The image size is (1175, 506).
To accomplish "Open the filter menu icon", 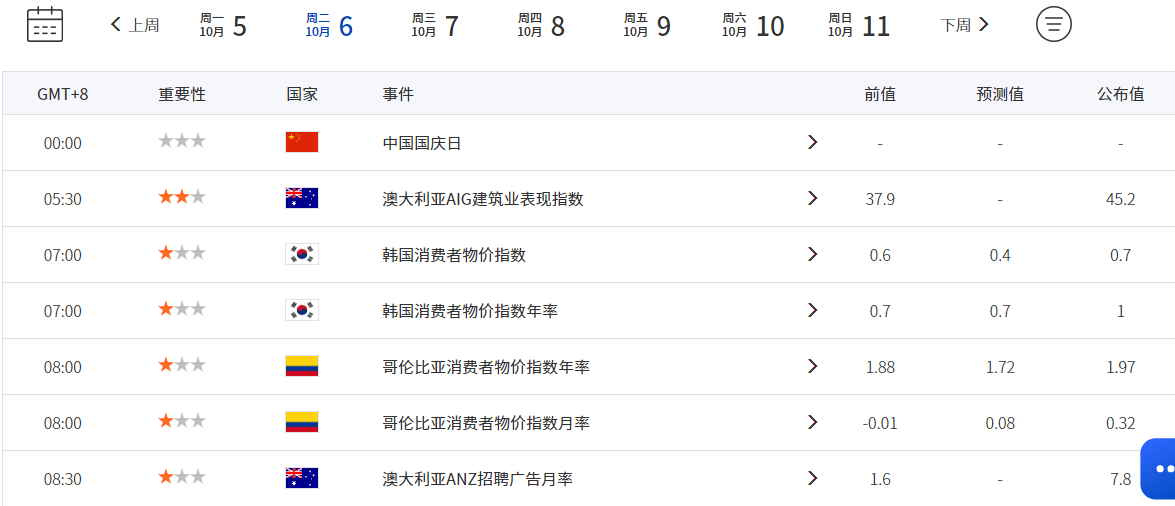I will 1053,24.
